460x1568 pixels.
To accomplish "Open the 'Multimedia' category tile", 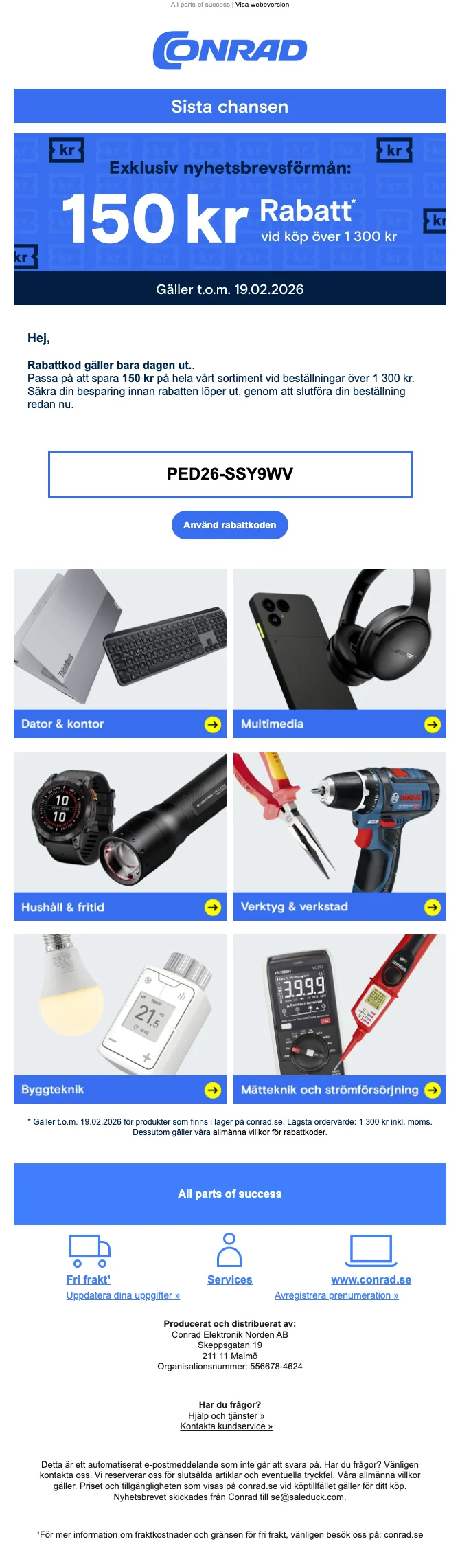I will pos(339,653).
